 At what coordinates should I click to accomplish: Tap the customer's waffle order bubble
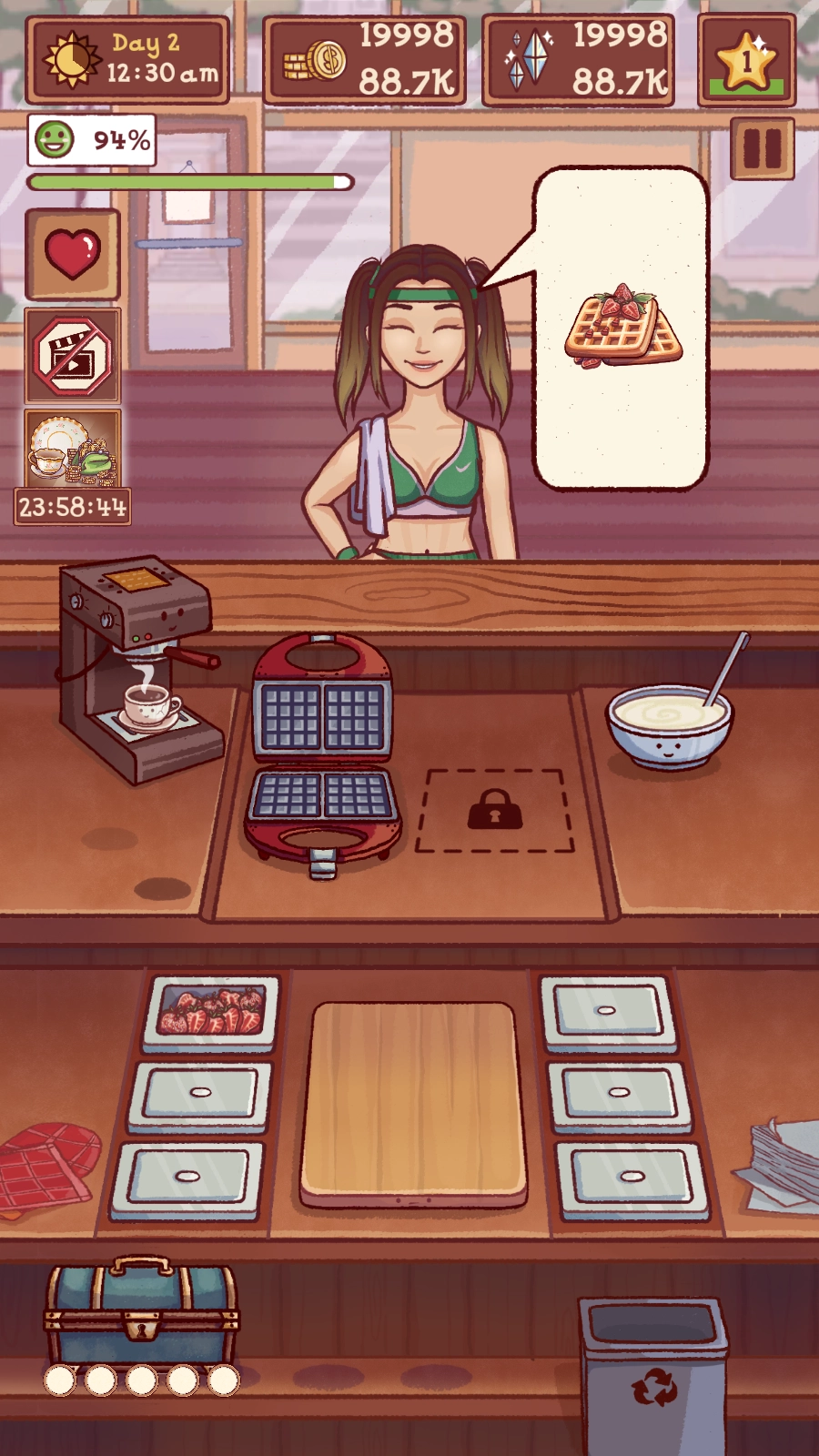point(622,328)
